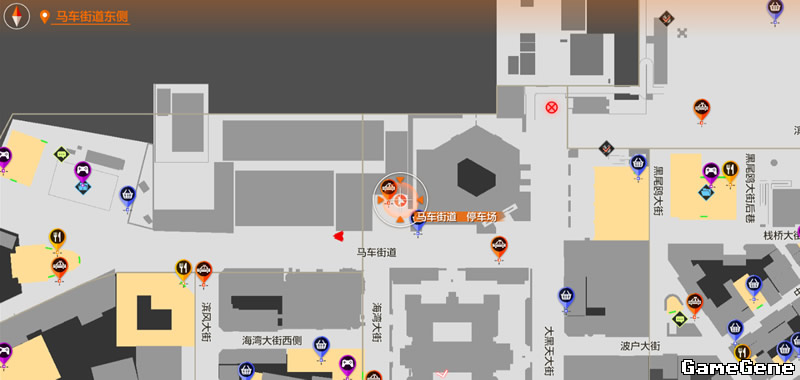Open the 马车街道东侧 location link
This screenshot has width=800, height=380.
tap(91, 17)
